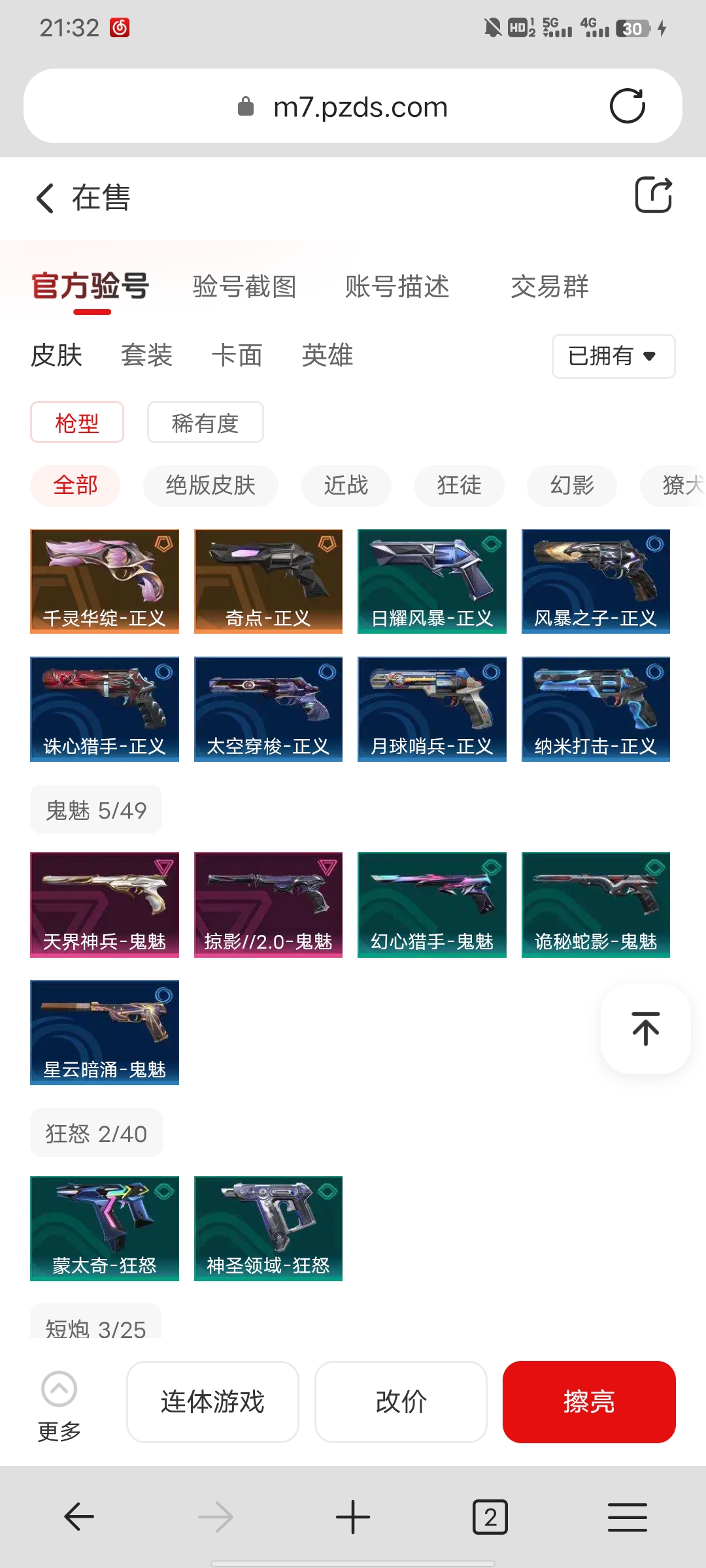Select the 交易群 tab

click(549, 287)
